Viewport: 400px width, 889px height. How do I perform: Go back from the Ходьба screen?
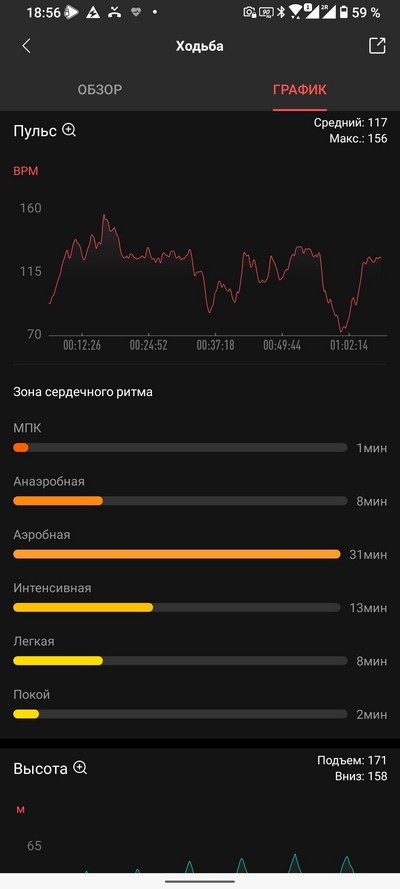point(26,46)
